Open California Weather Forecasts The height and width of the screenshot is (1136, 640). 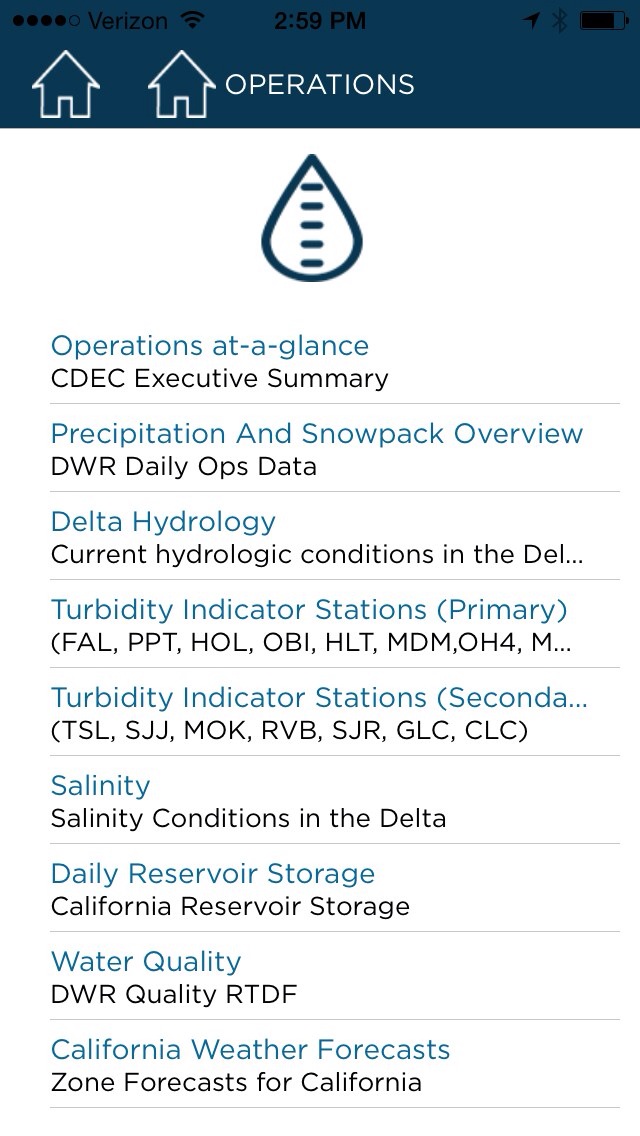click(x=335, y=1064)
